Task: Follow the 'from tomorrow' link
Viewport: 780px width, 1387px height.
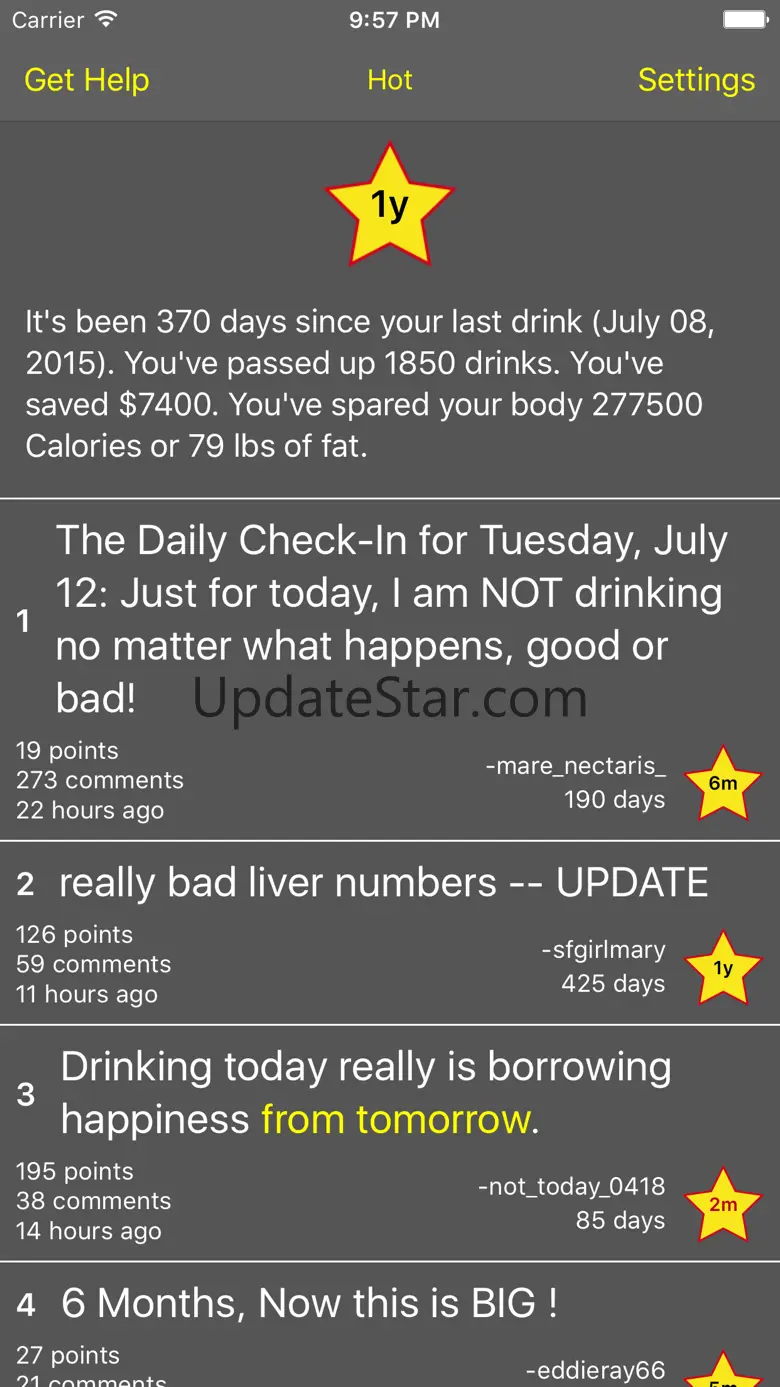Action: (x=395, y=1119)
